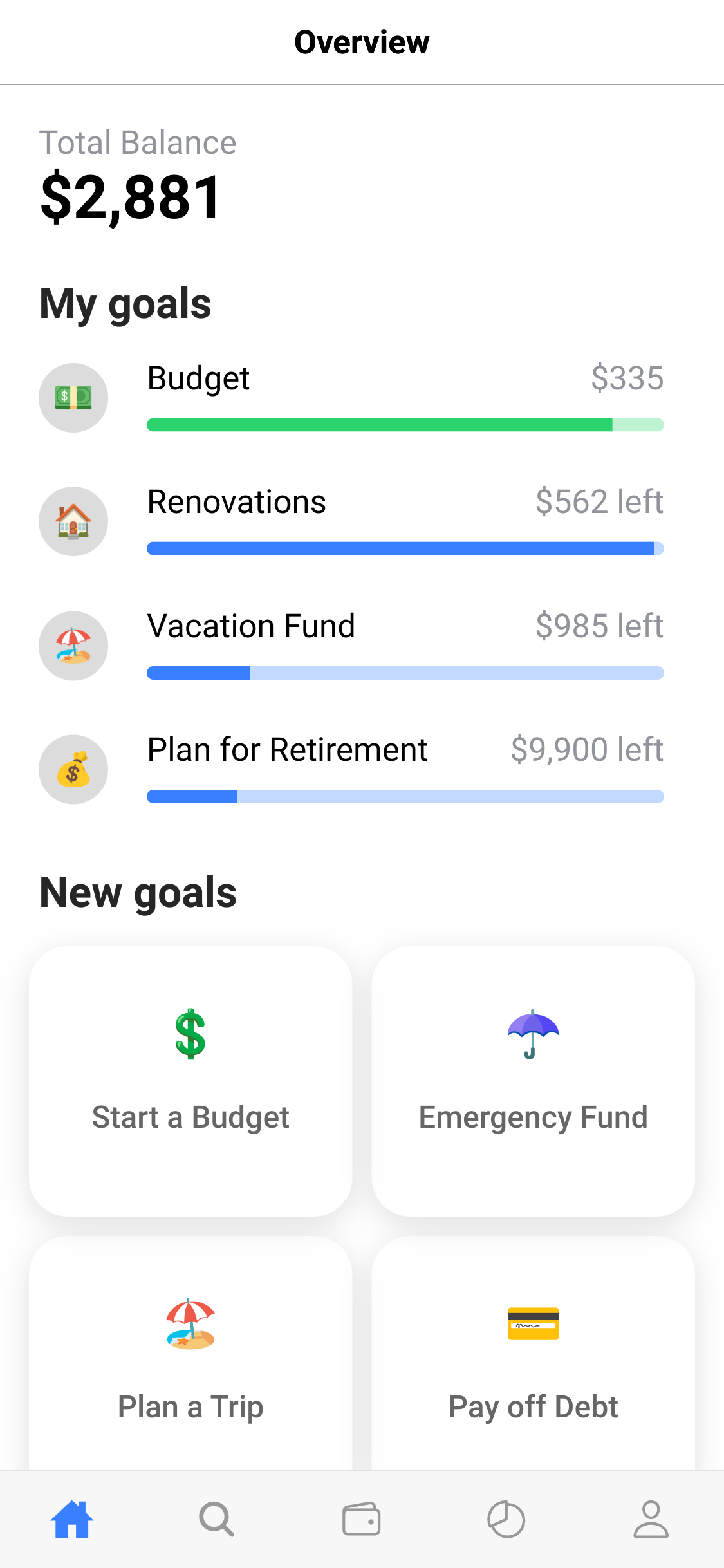Choose the Plan a Trip card

point(190,1353)
